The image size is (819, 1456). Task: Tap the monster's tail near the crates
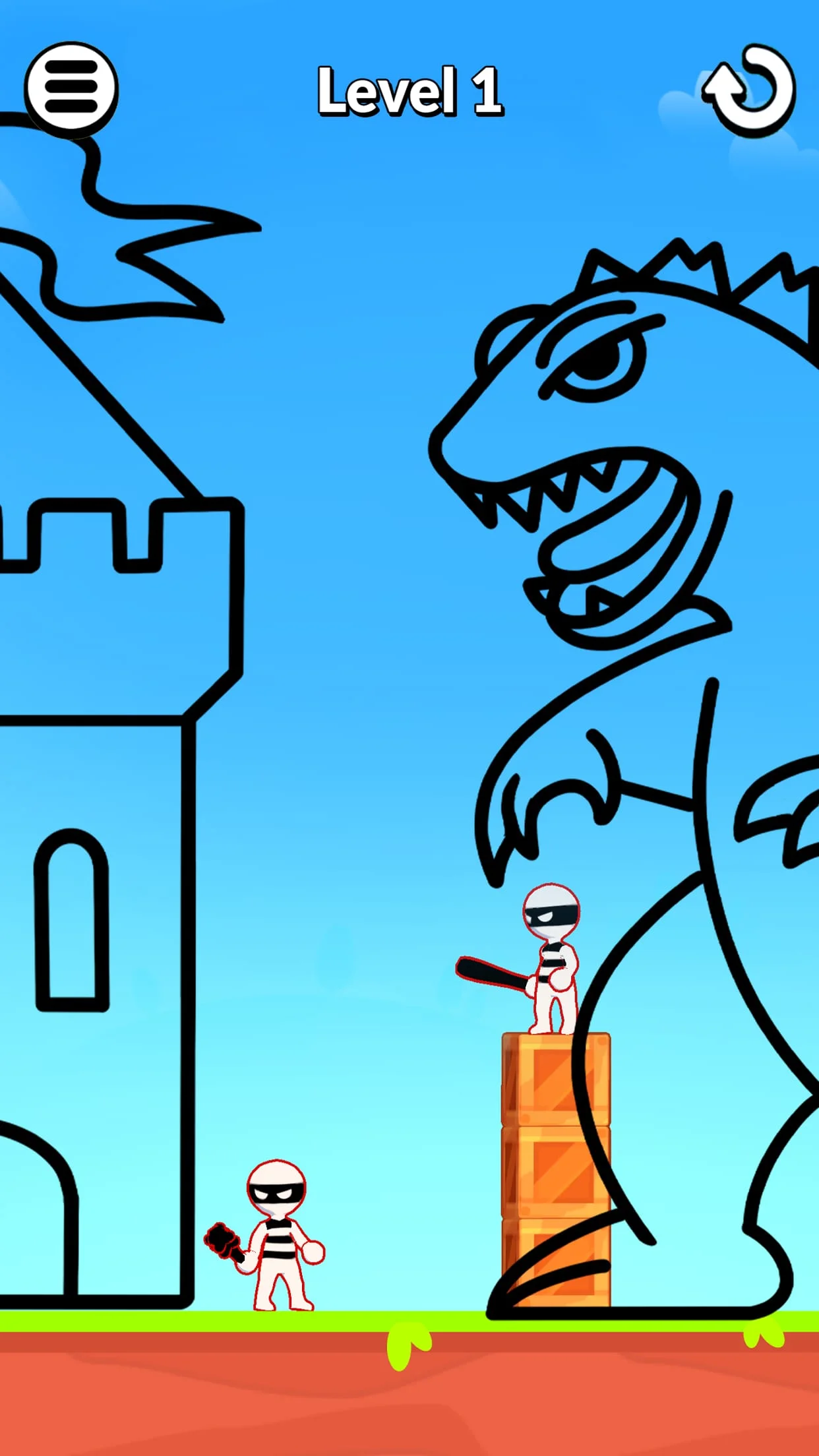point(521,1286)
